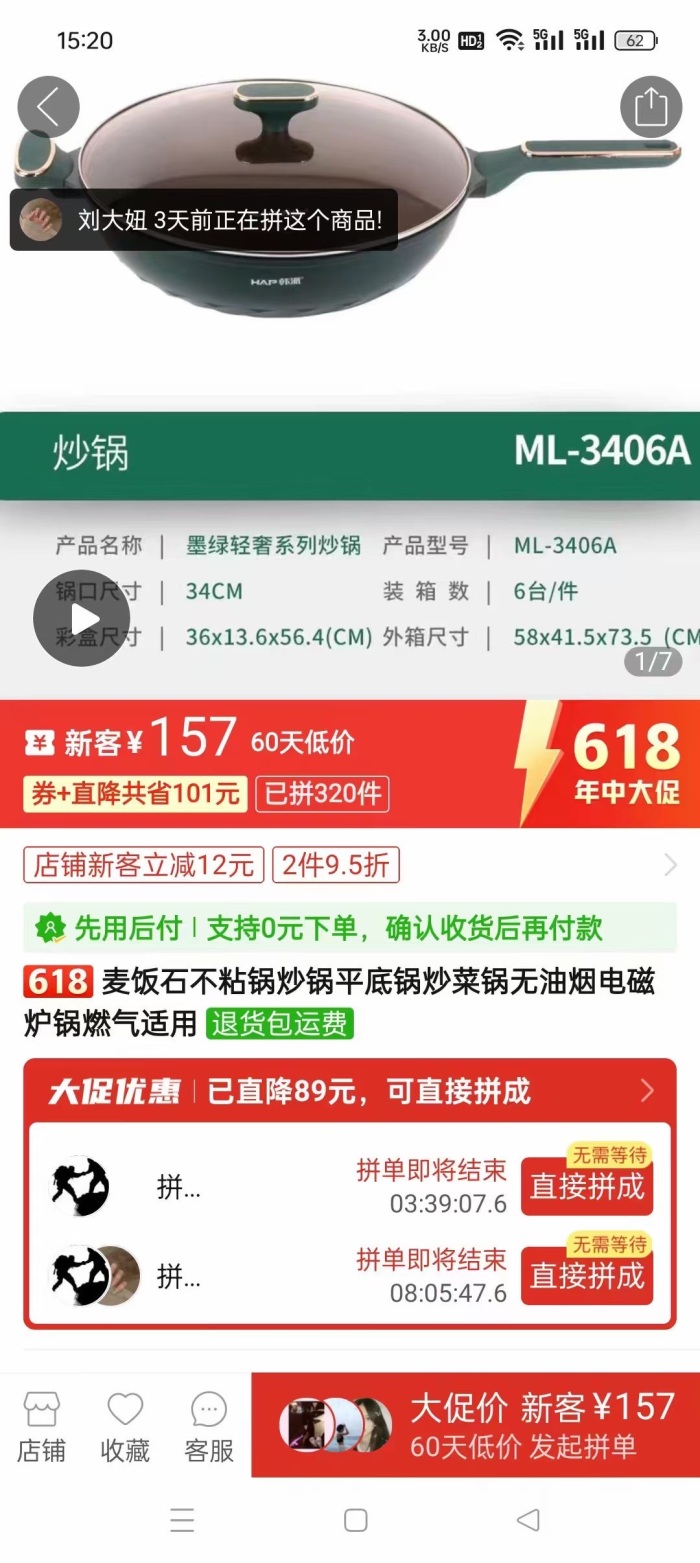
Task: Go back using the top-left arrow
Action: point(48,107)
